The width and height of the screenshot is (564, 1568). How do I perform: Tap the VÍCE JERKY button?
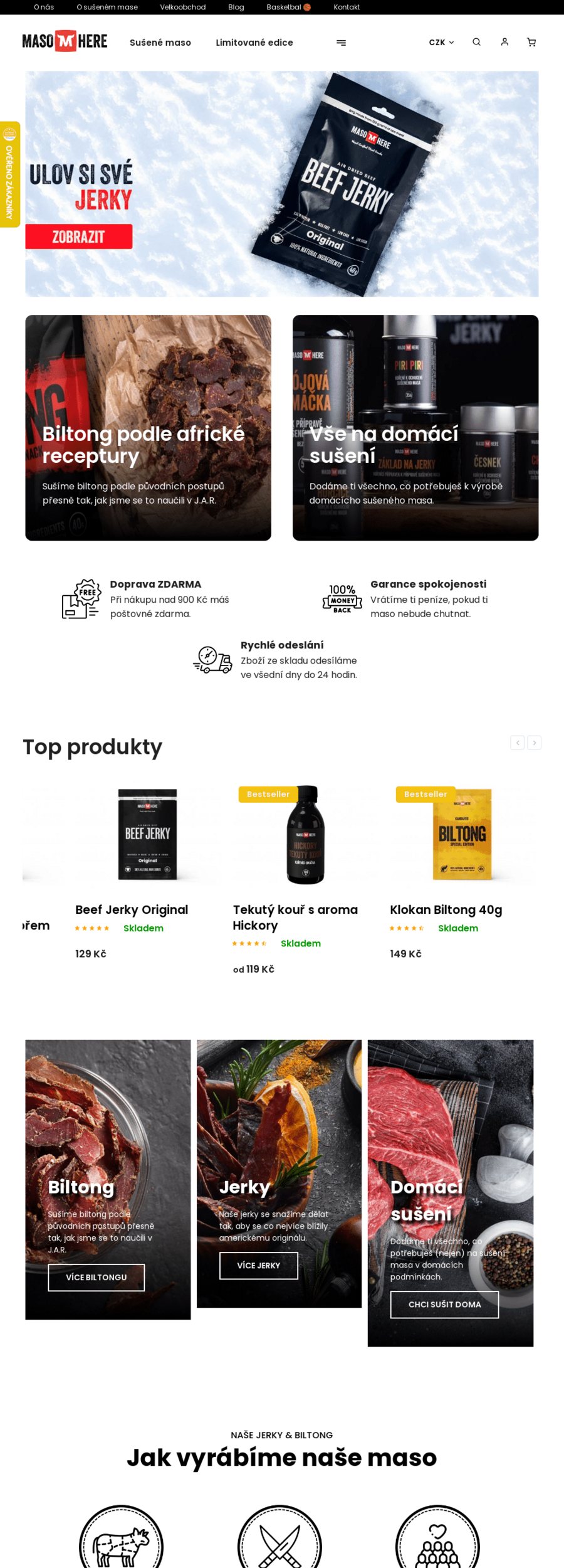click(x=259, y=1265)
